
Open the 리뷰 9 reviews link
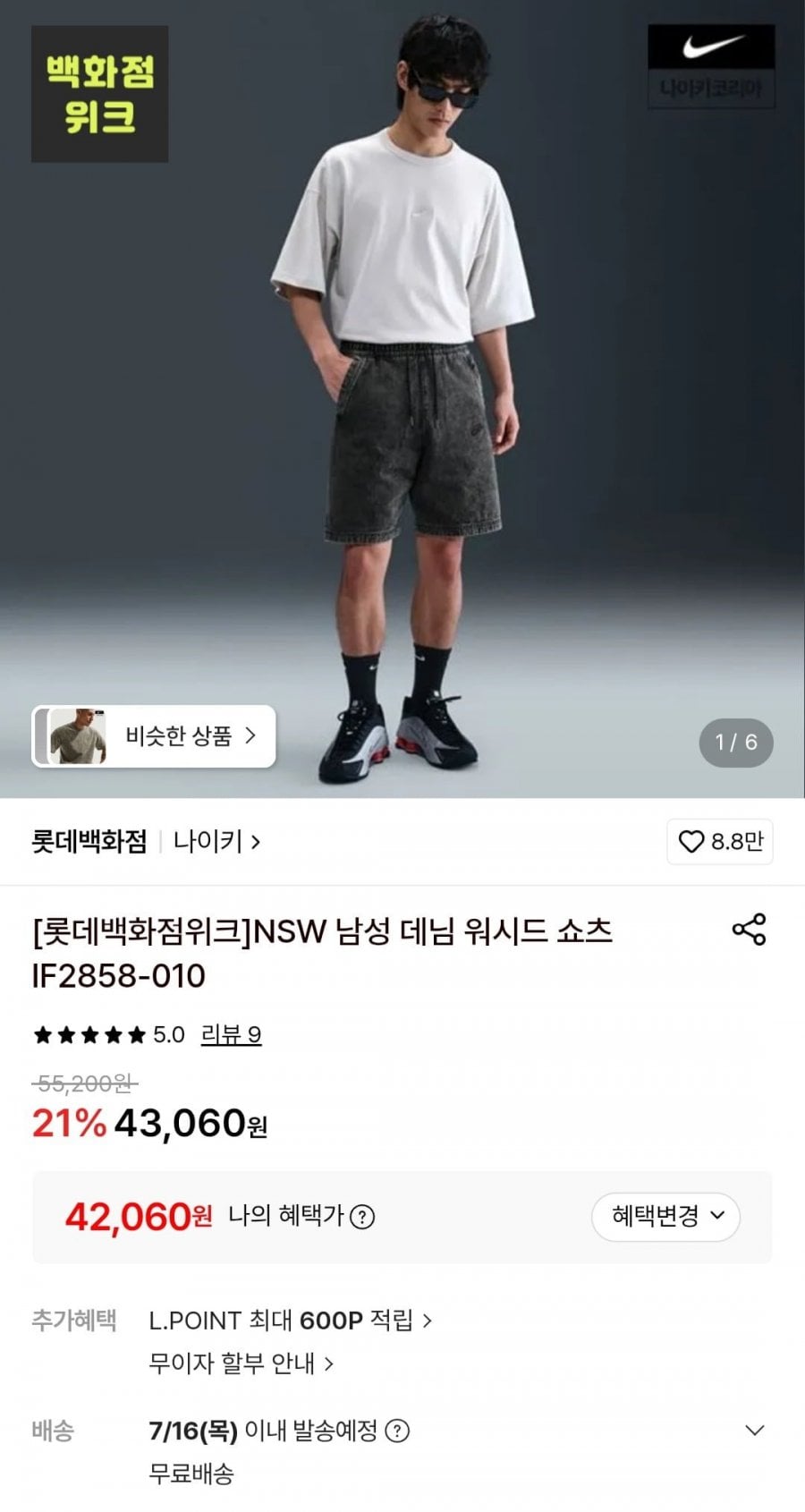click(x=231, y=1035)
